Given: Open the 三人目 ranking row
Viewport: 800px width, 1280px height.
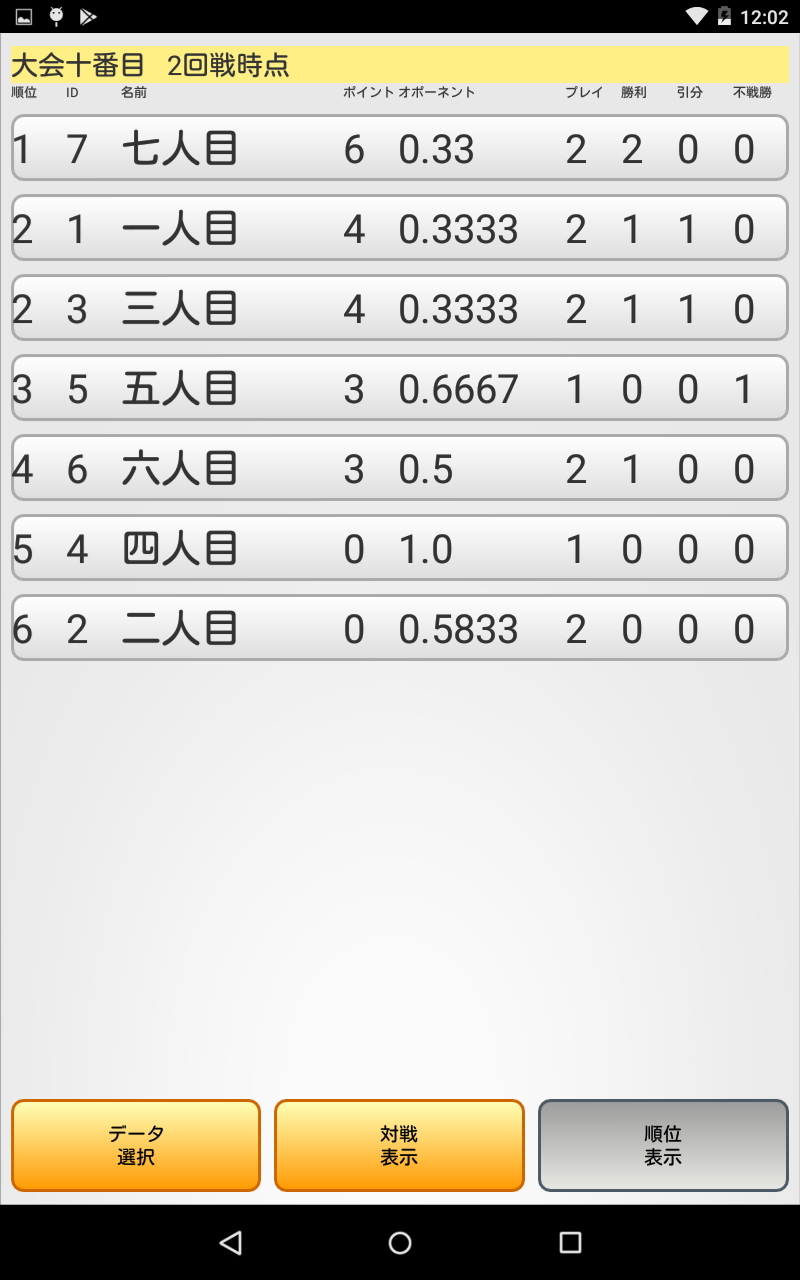Looking at the screenshot, I should pyautogui.click(x=400, y=308).
